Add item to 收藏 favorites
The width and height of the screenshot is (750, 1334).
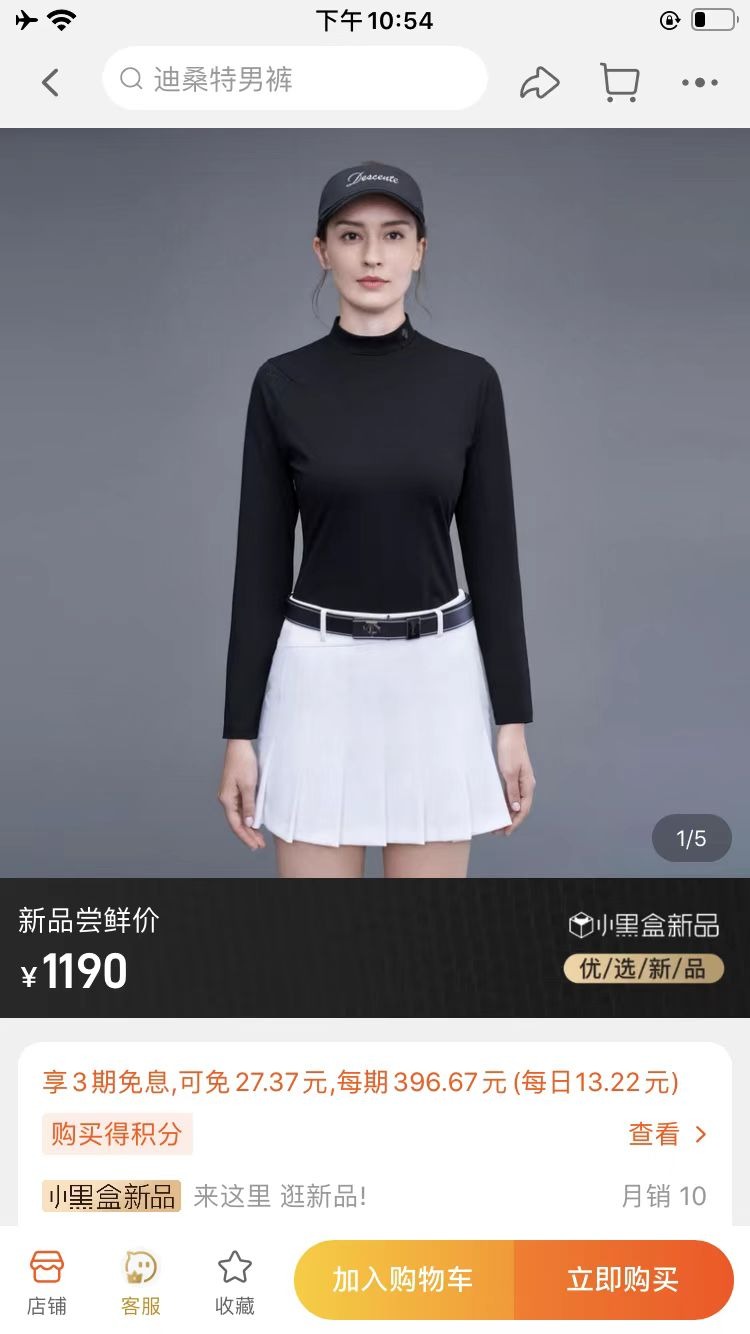point(235,1283)
